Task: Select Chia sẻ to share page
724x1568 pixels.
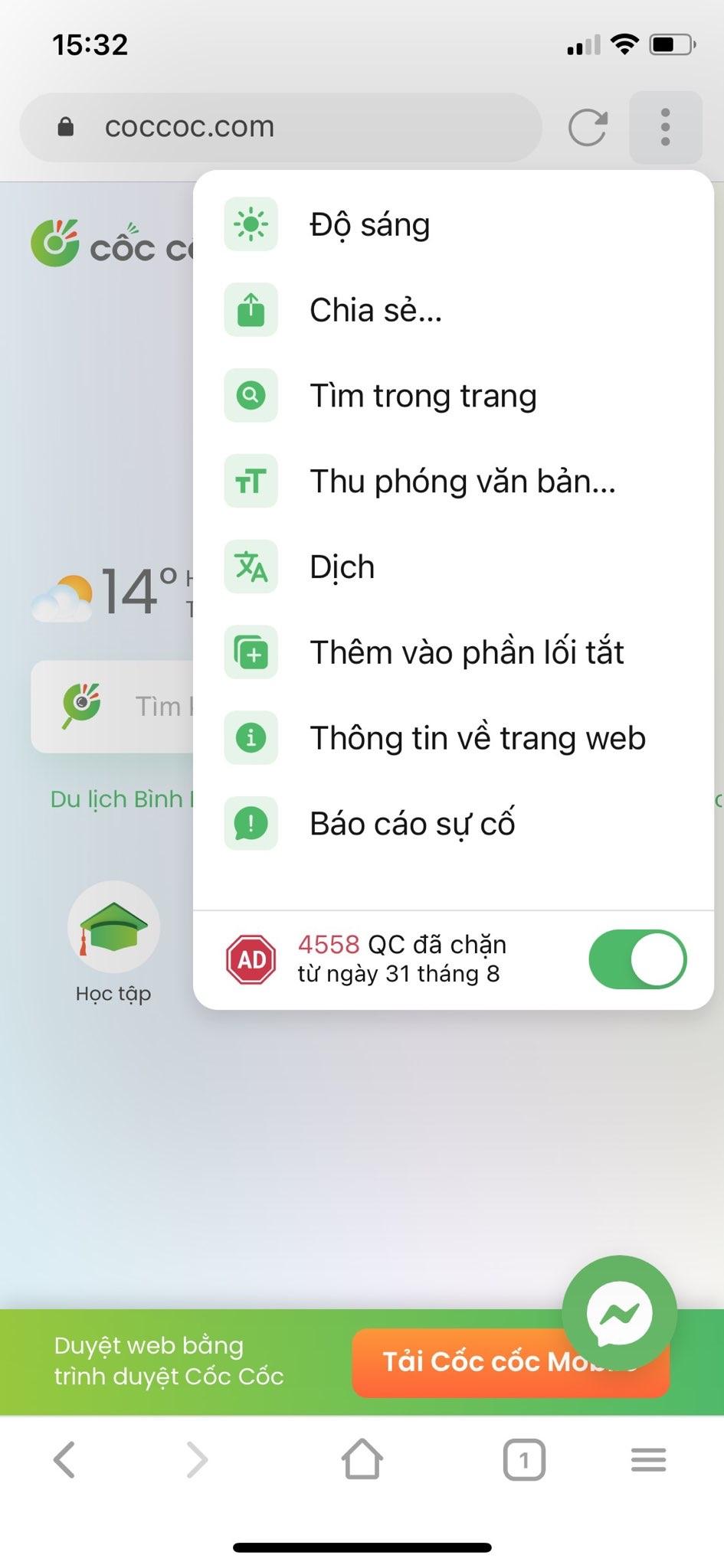Action: pos(375,311)
